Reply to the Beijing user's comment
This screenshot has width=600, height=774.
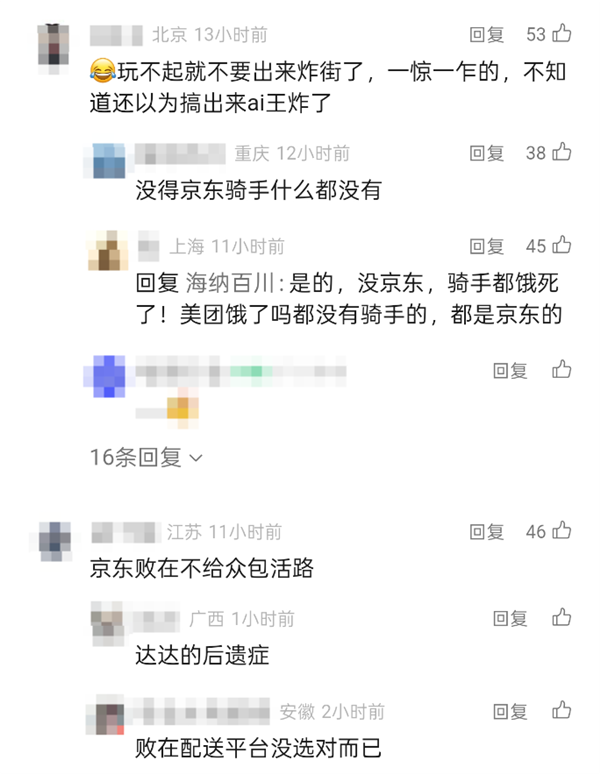(x=488, y=35)
